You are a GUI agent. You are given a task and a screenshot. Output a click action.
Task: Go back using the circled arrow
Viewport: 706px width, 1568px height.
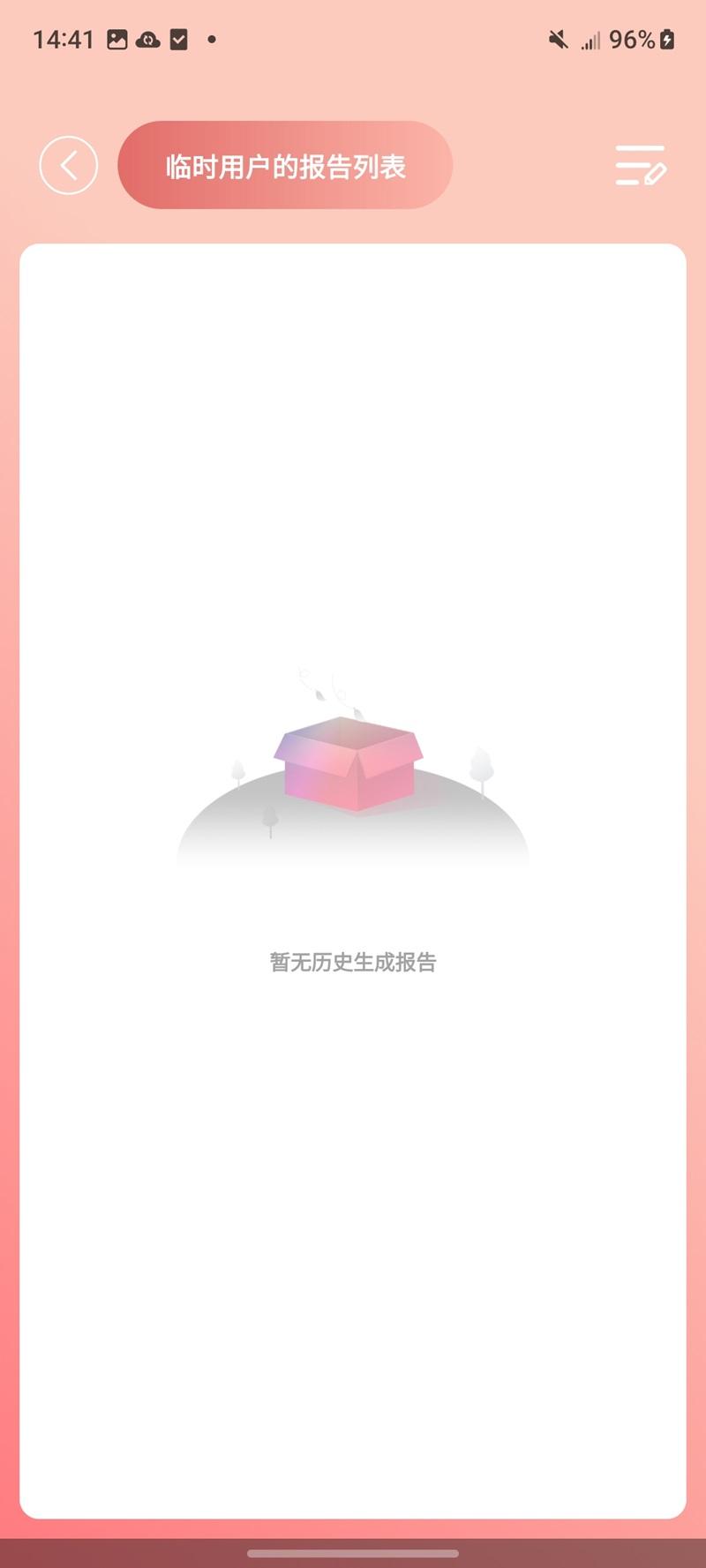tap(68, 165)
